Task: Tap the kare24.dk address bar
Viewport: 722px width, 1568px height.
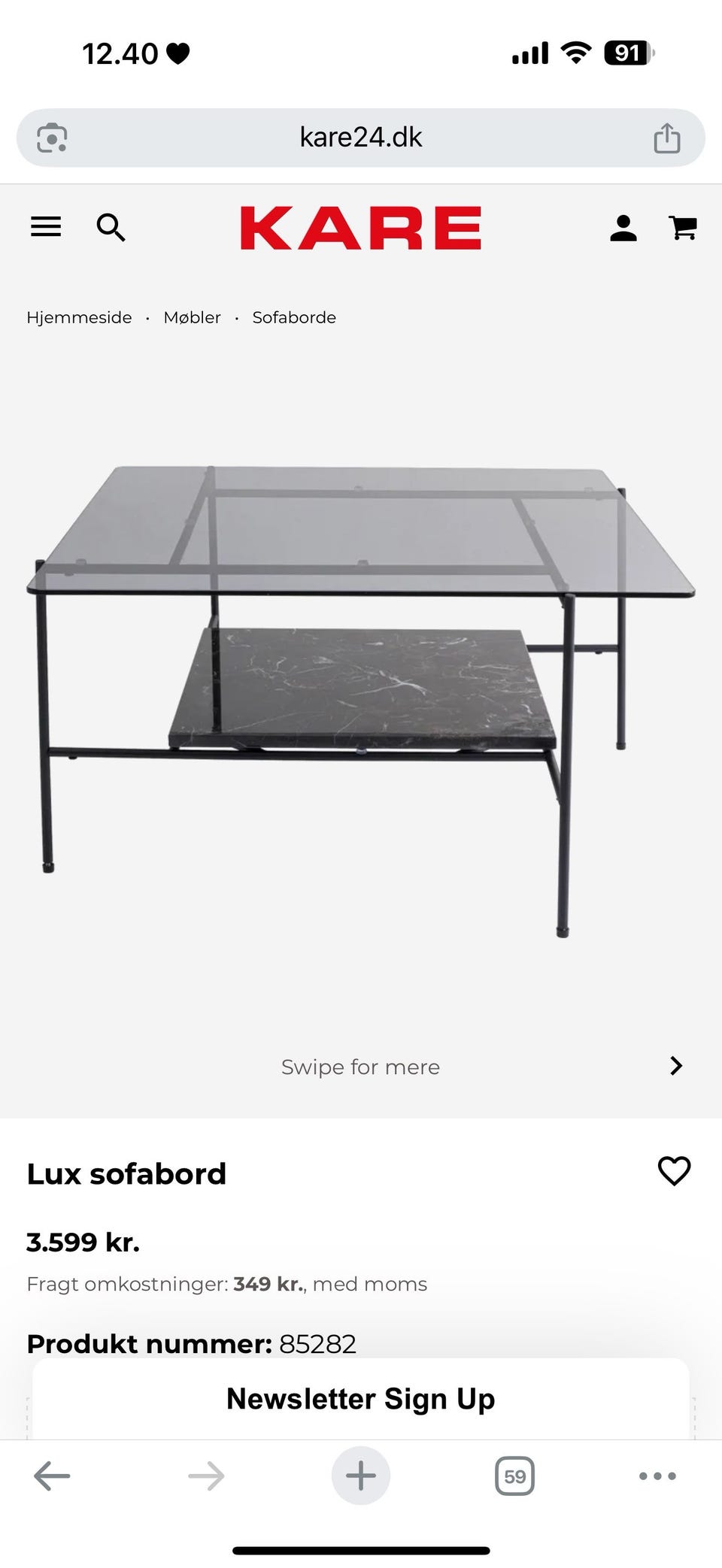Action: 361,138
